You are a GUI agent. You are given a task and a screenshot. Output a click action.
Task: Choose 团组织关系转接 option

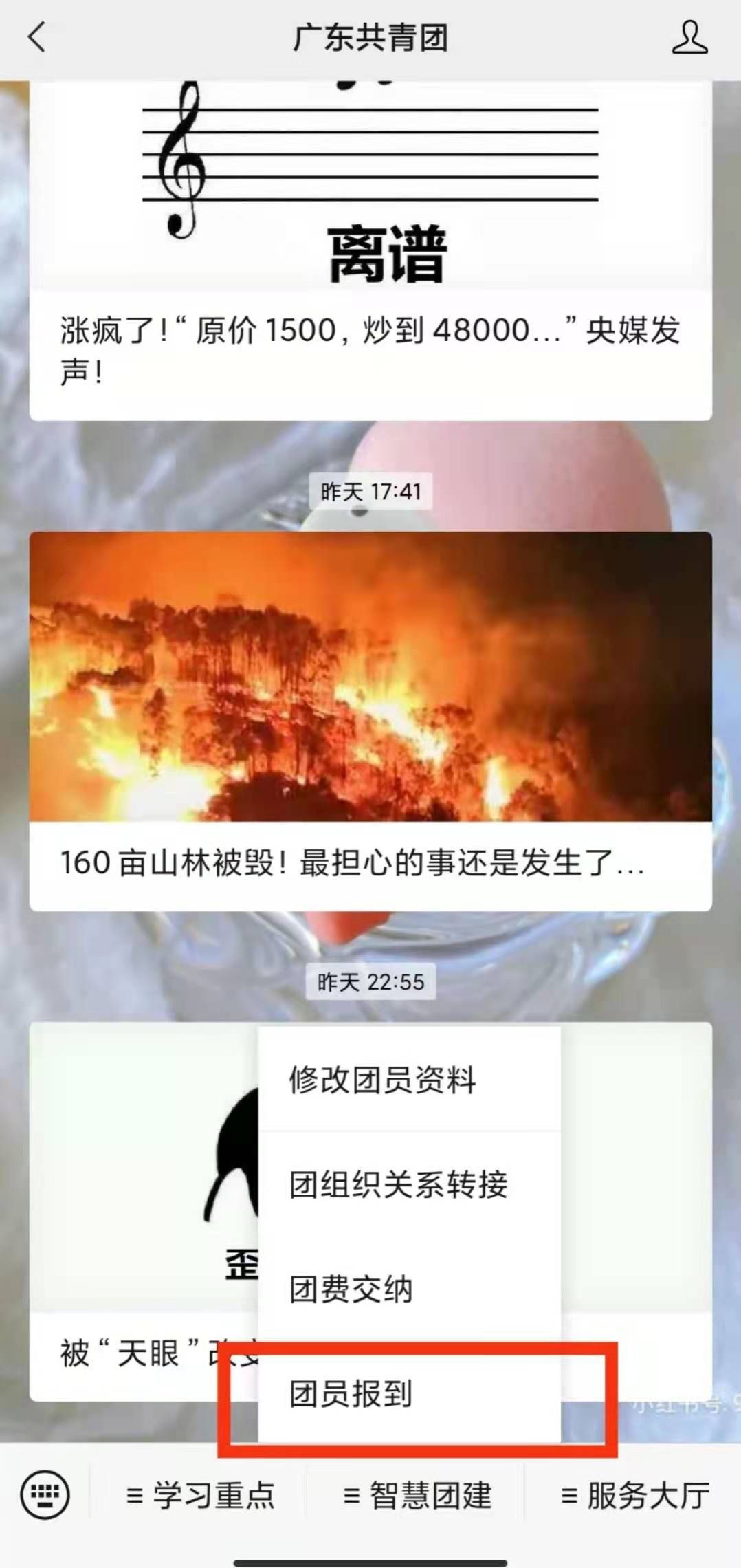pos(399,1184)
